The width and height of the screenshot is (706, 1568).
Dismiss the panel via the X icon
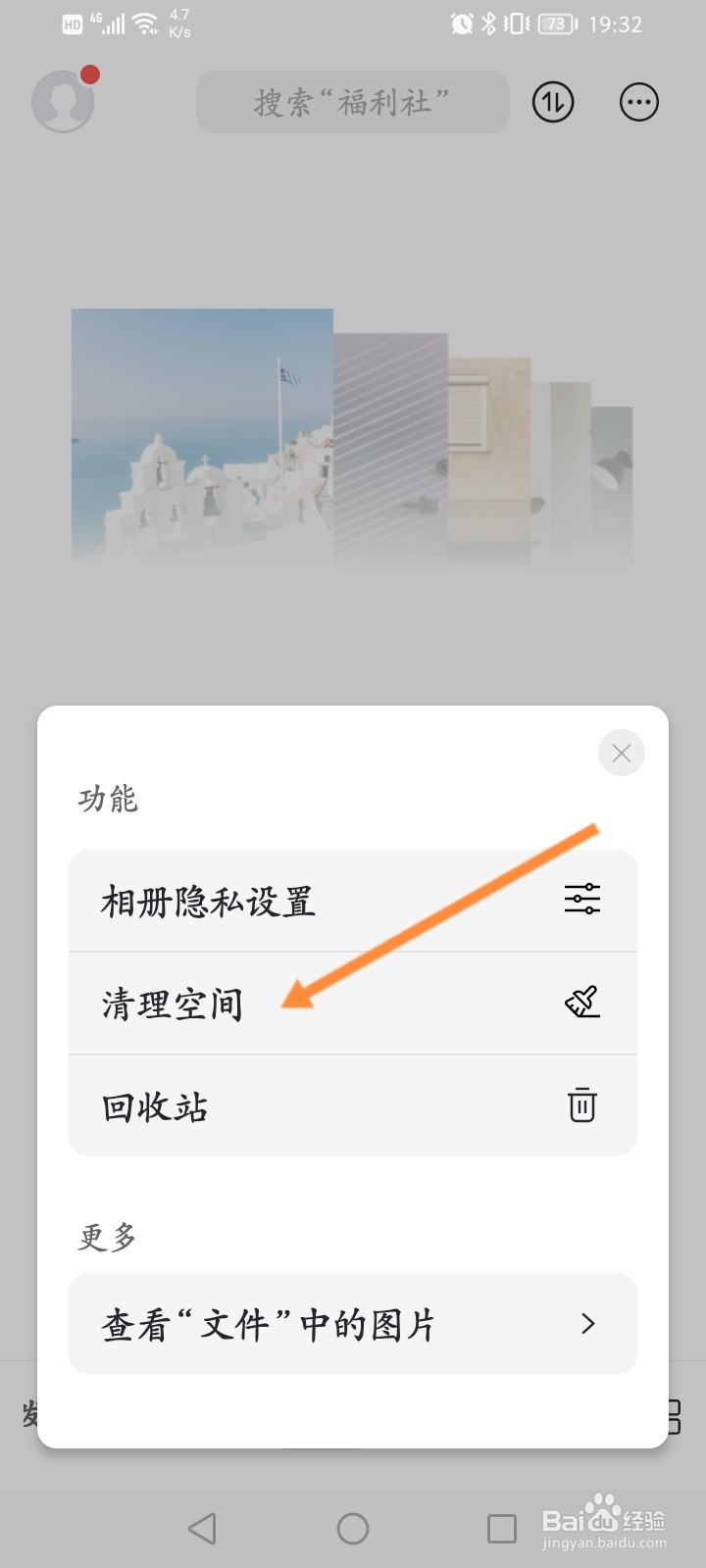pos(621,753)
